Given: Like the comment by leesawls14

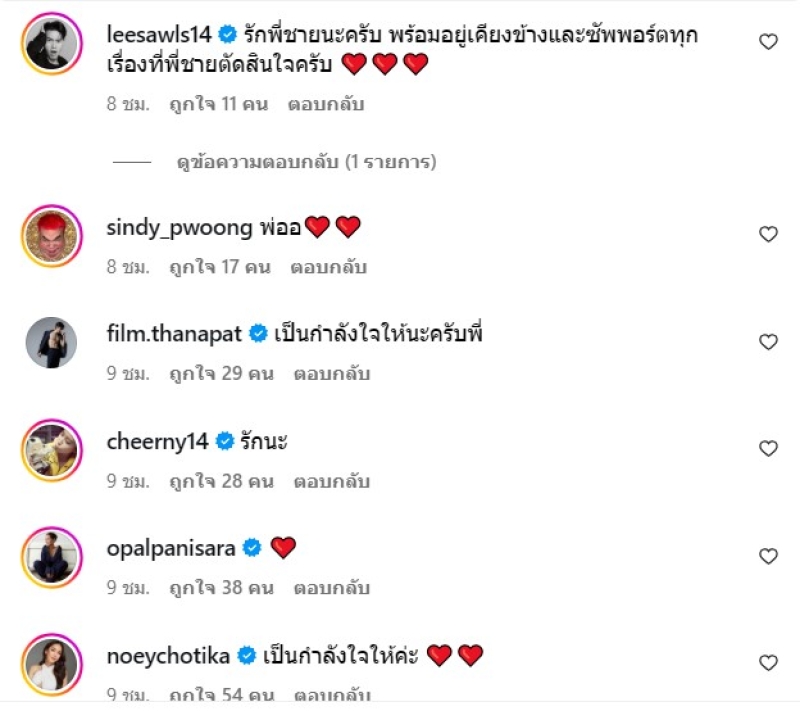Looking at the screenshot, I should [768, 42].
